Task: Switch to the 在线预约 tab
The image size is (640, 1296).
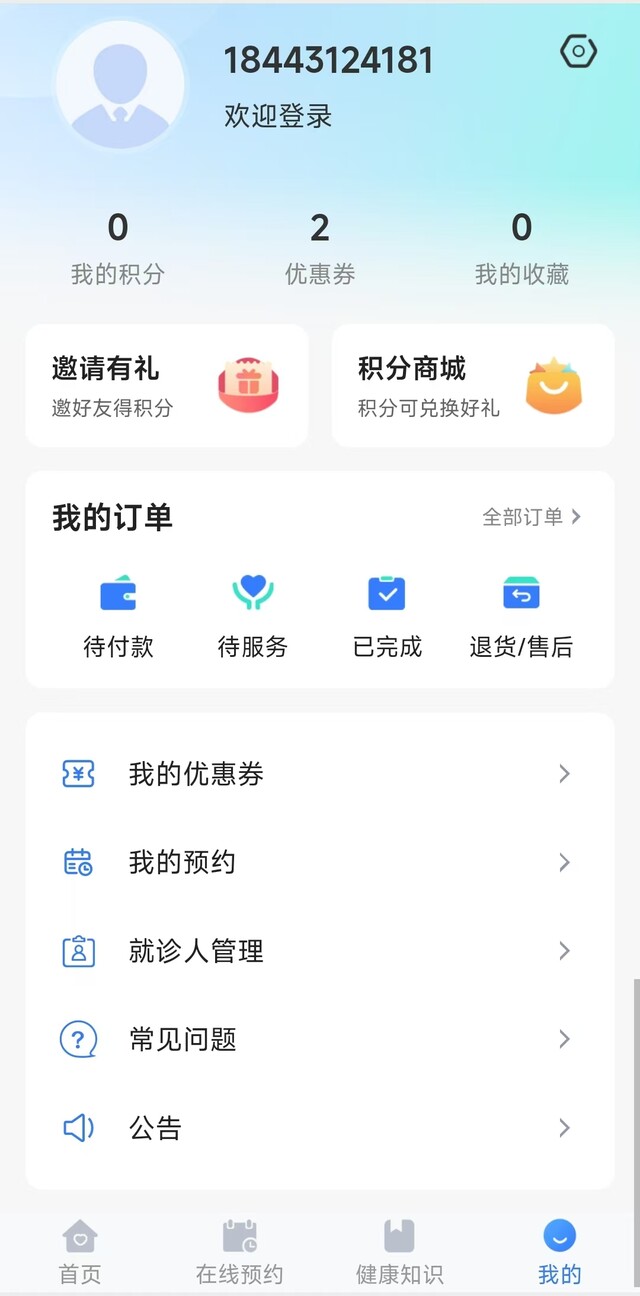Action: [x=240, y=1250]
